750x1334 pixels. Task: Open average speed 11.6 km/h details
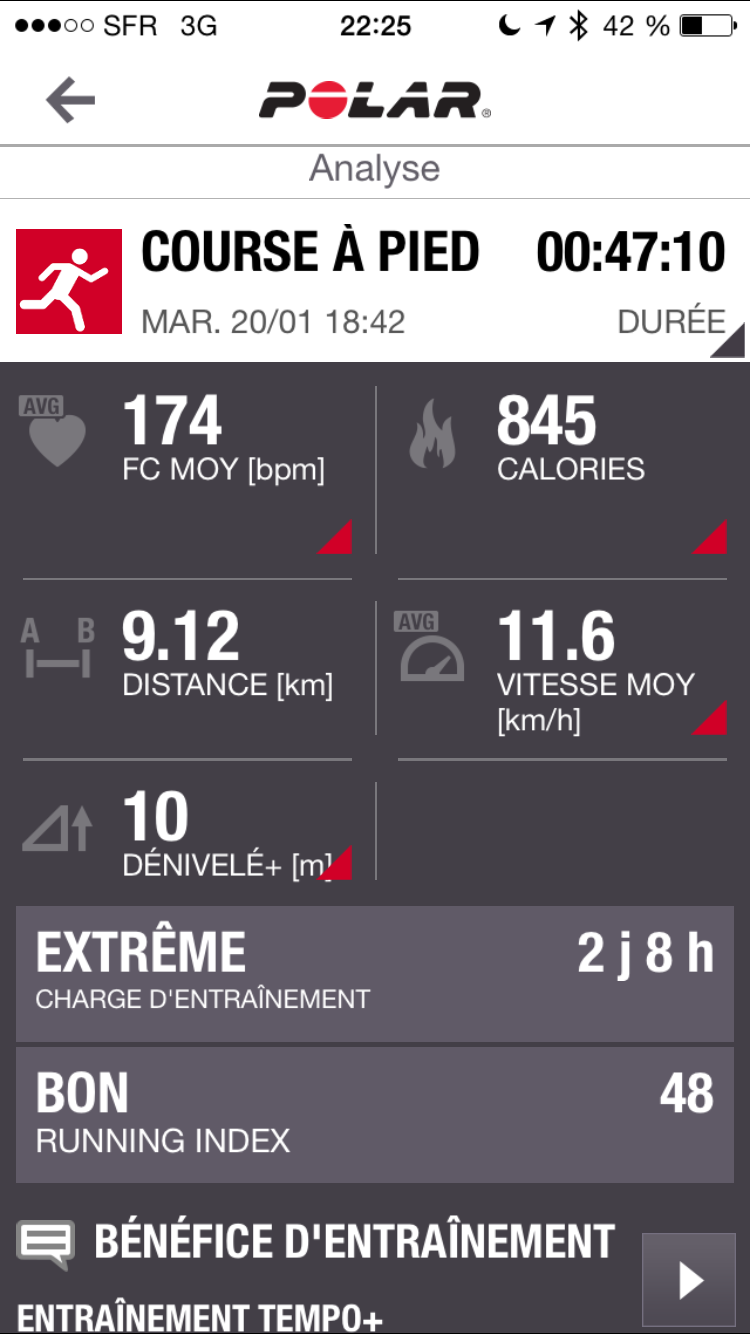(565, 672)
